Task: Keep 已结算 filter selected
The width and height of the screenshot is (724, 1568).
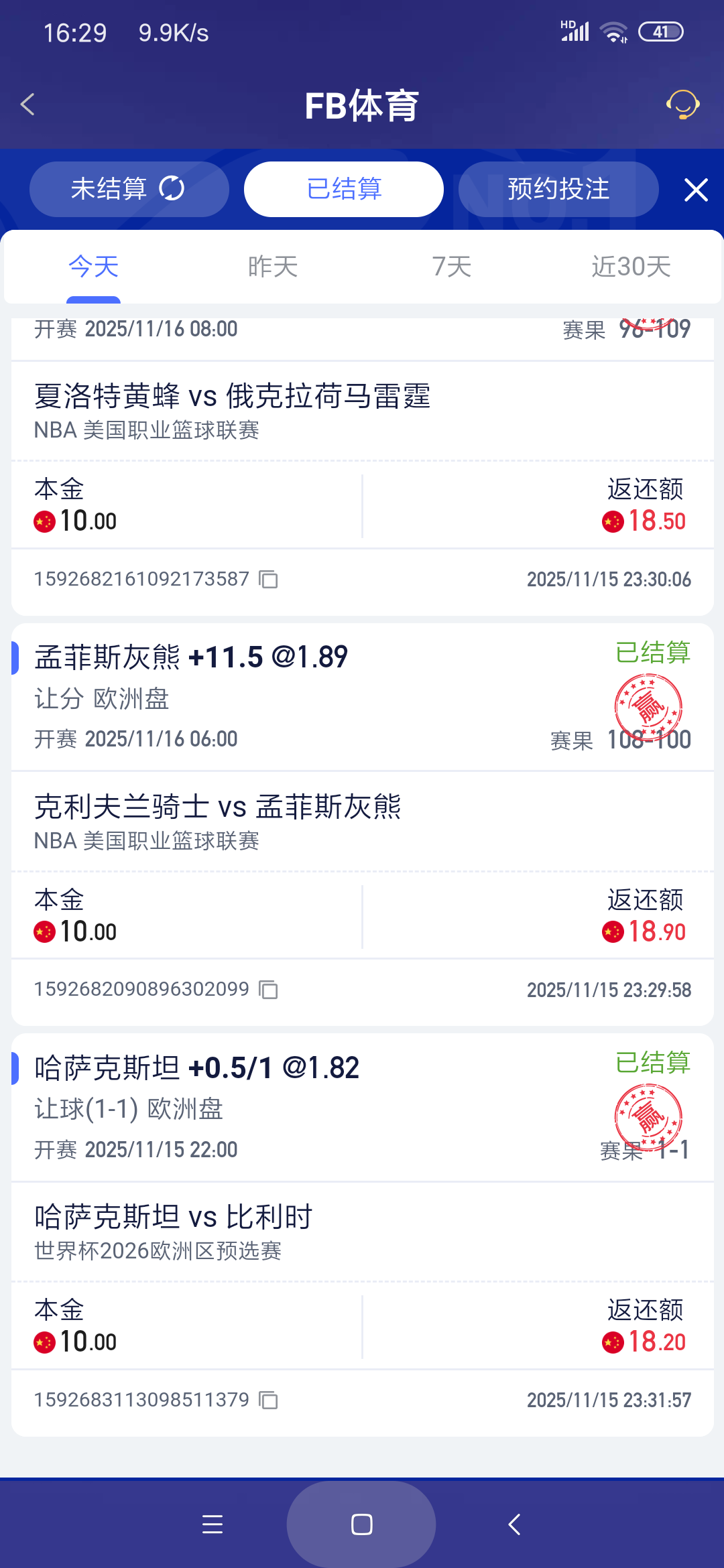Action: pyautogui.click(x=343, y=189)
